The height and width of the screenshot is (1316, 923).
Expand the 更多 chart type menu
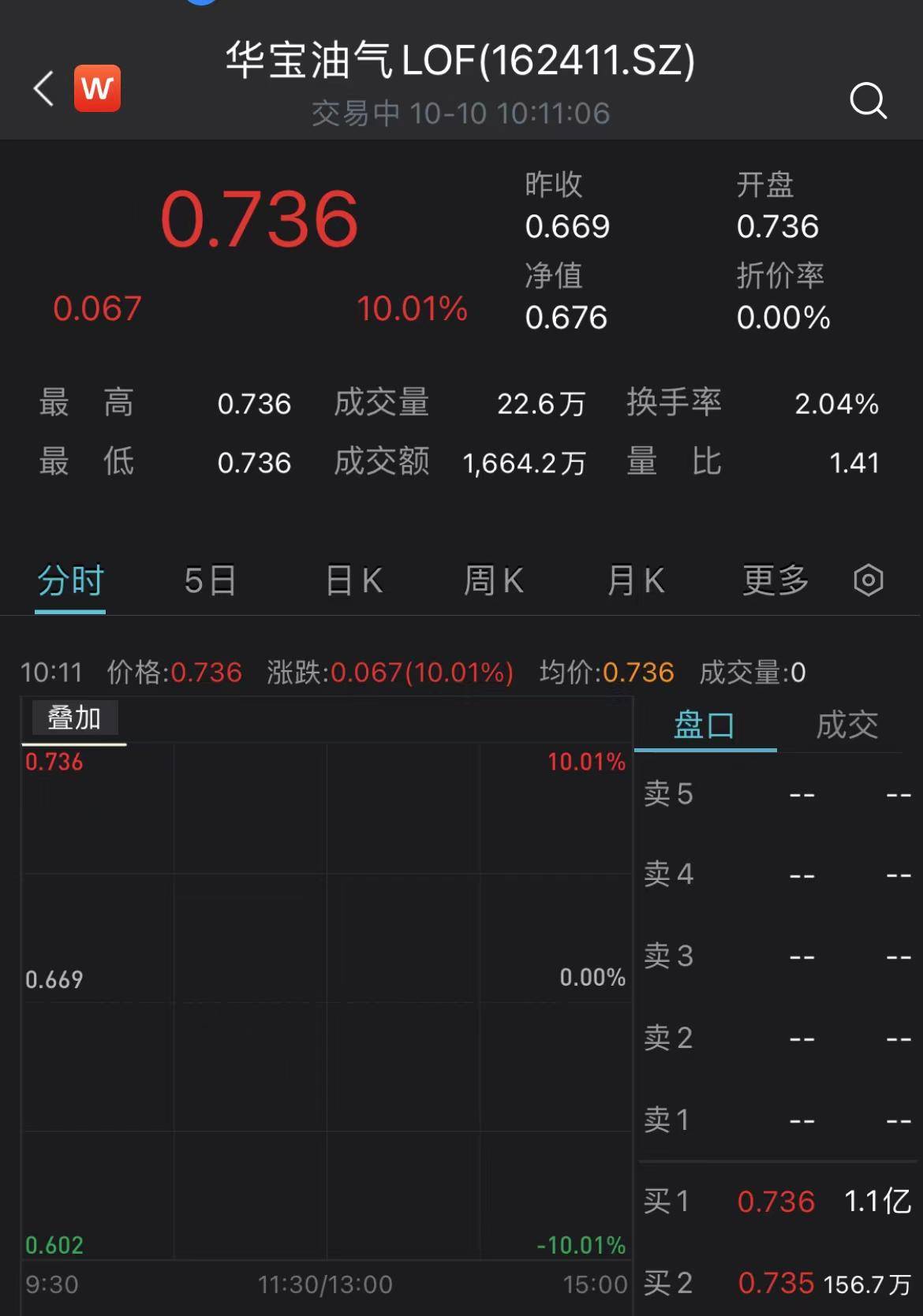coord(775,580)
